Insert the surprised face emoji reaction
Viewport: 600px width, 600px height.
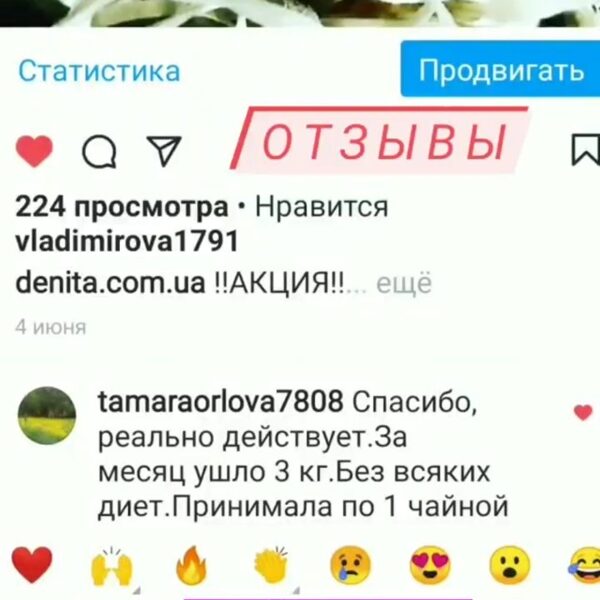[x=510, y=567]
